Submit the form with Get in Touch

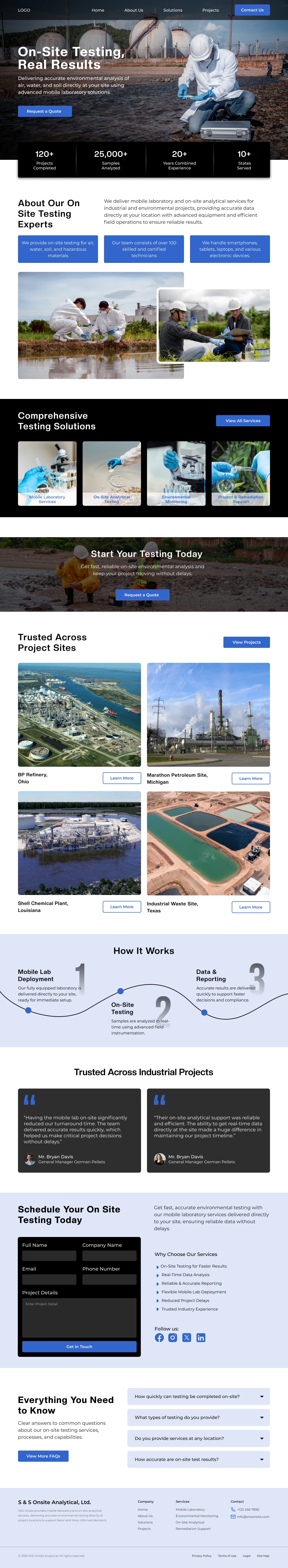(x=79, y=1346)
